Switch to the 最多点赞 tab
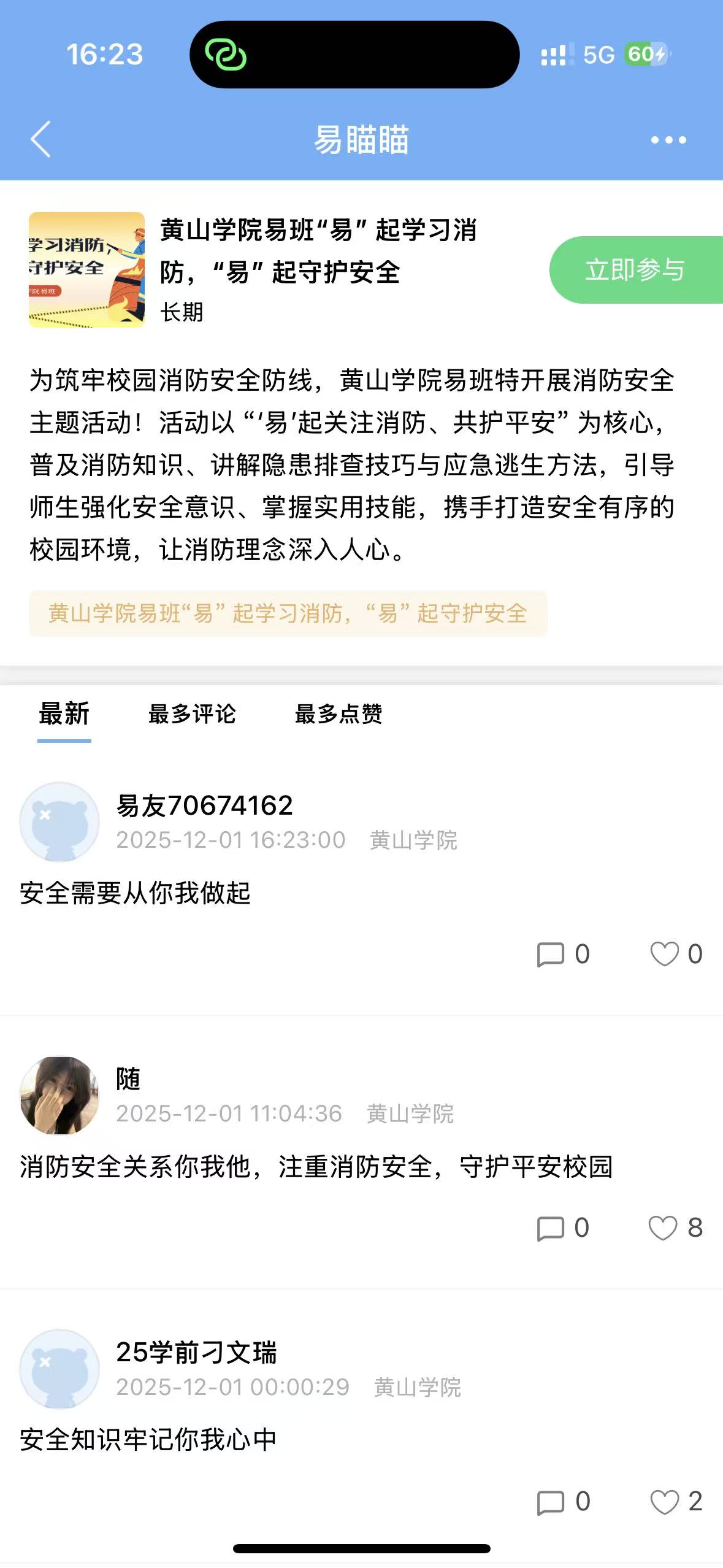 pos(339,713)
